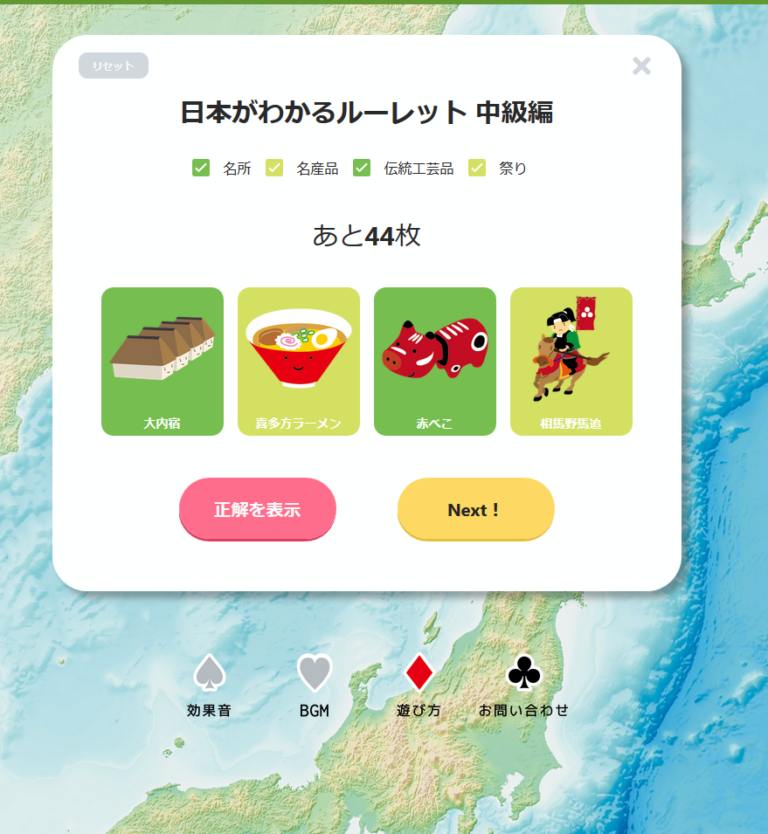Choose the 赤べこ card

coord(435,361)
